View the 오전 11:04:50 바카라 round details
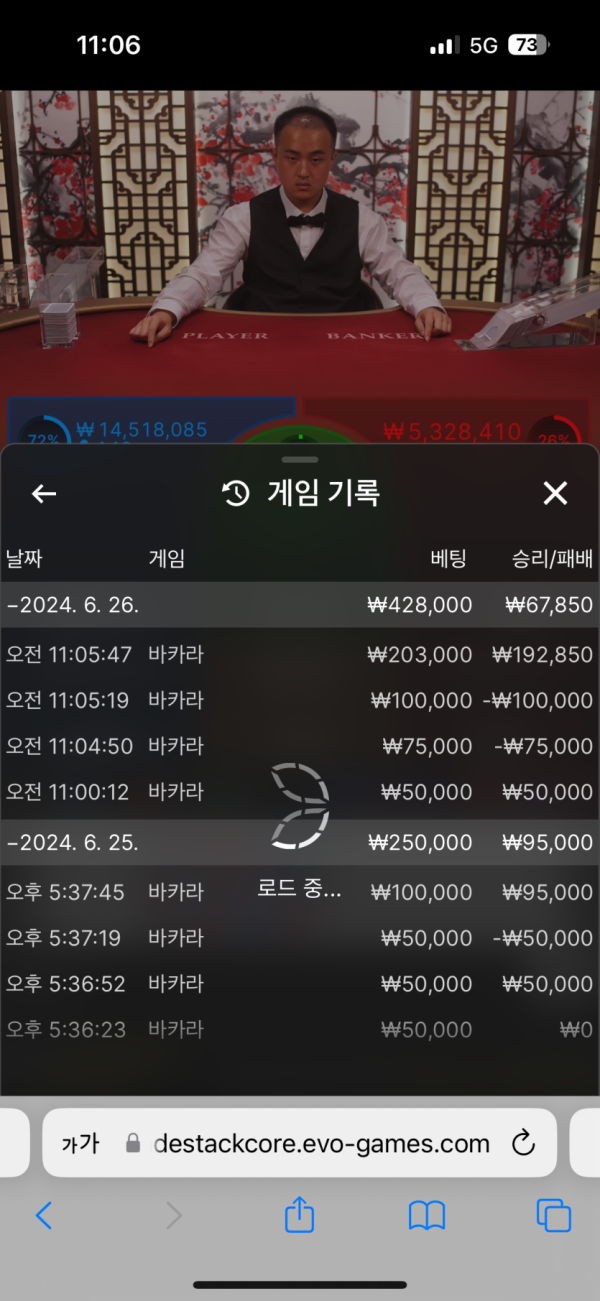Screen dimensions: 600x1301 [300, 746]
